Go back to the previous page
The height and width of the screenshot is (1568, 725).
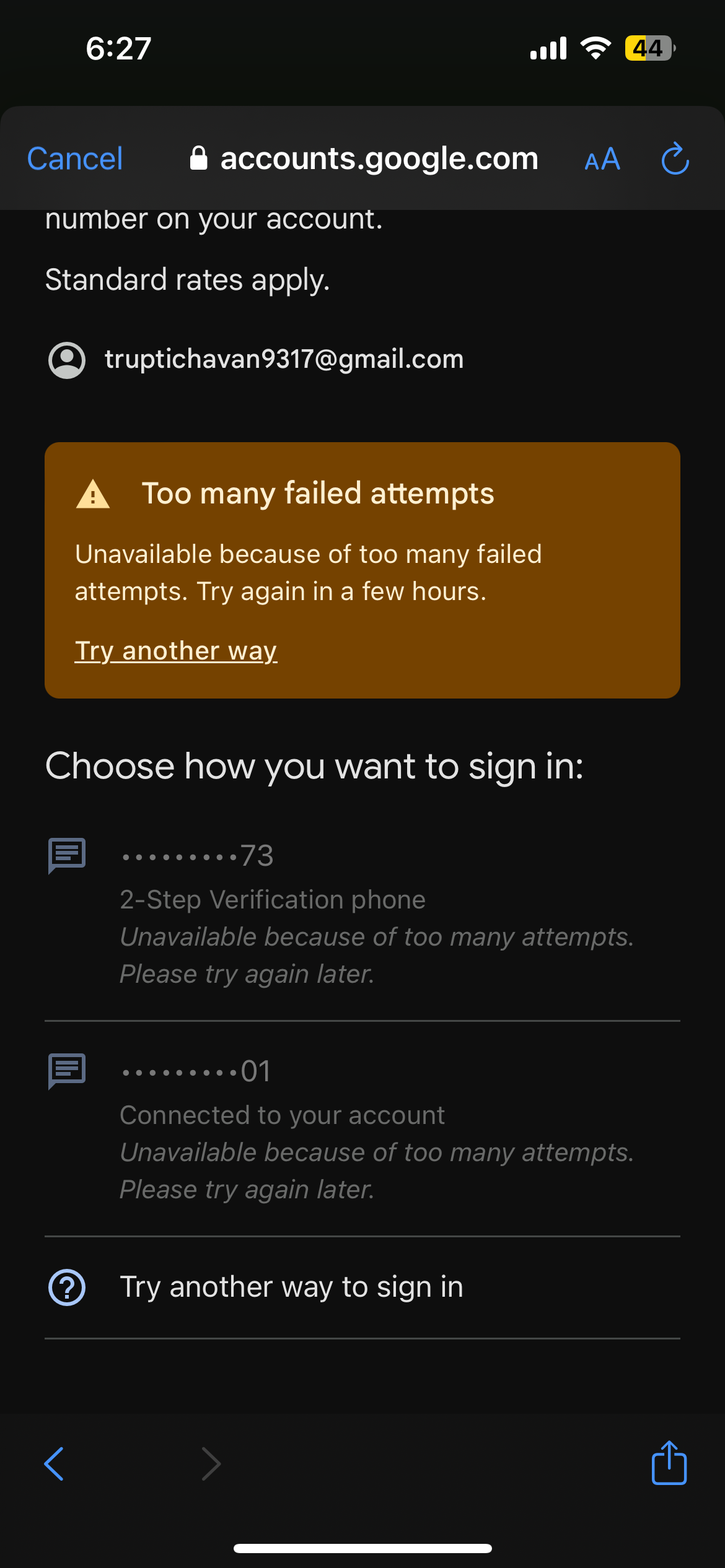55,1464
